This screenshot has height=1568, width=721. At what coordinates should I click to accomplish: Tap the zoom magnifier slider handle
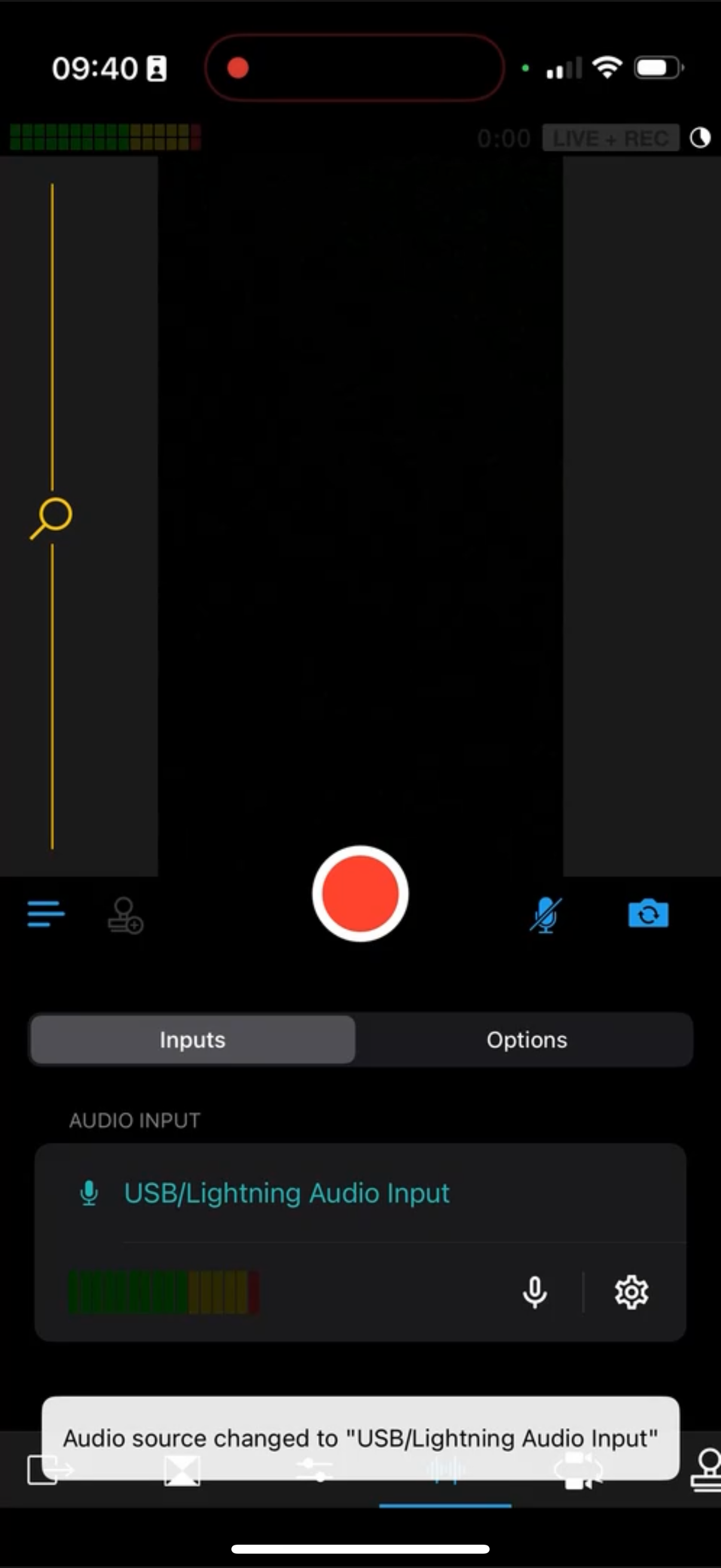point(53,517)
